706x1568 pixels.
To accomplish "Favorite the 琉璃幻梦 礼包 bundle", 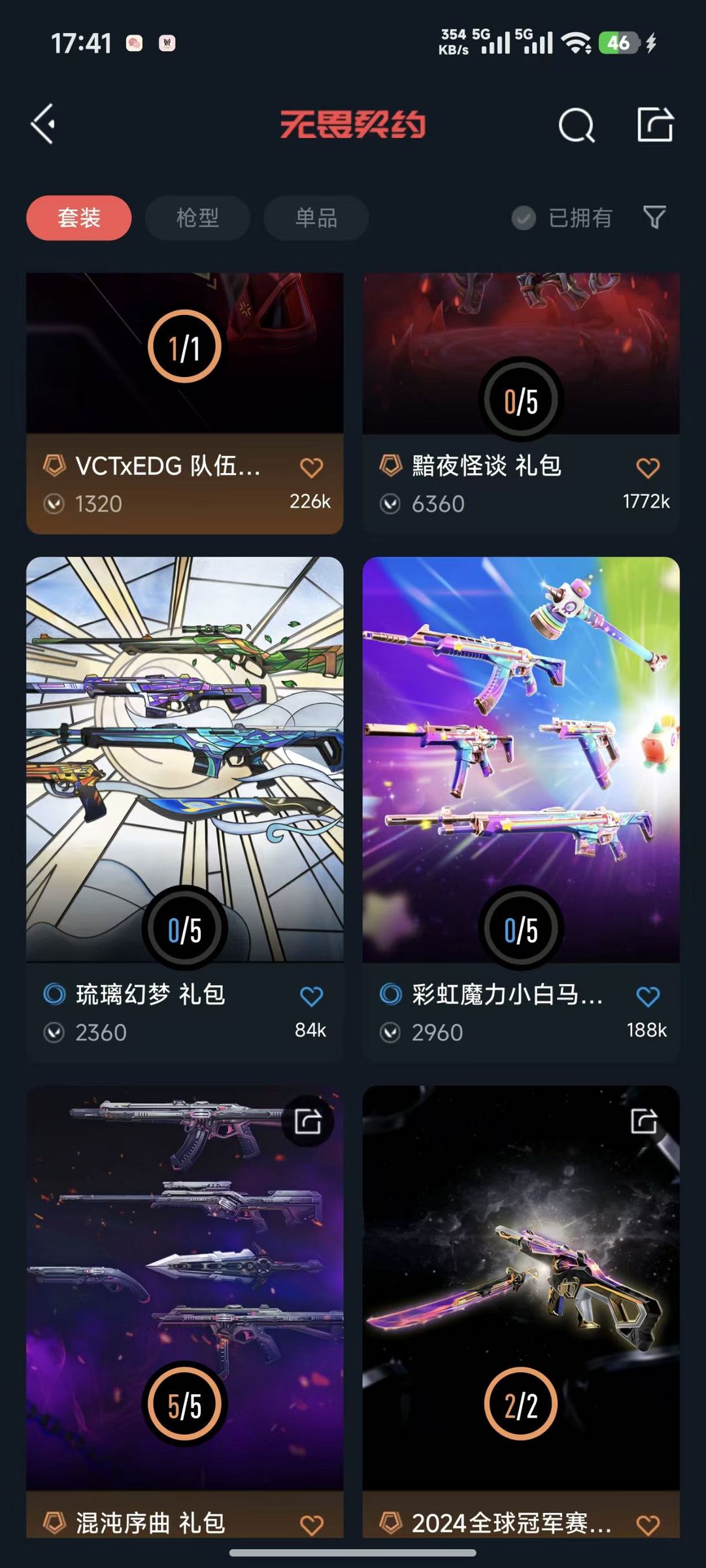I will point(311,996).
